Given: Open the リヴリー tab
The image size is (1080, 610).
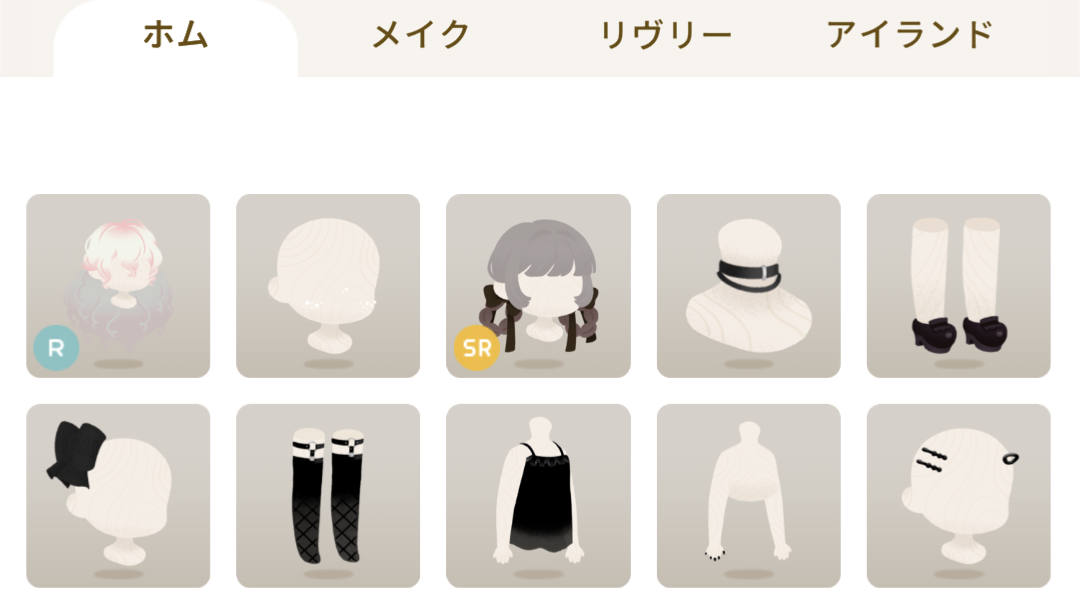Looking at the screenshot, I should pyautogui.click(x=665, y=36).
